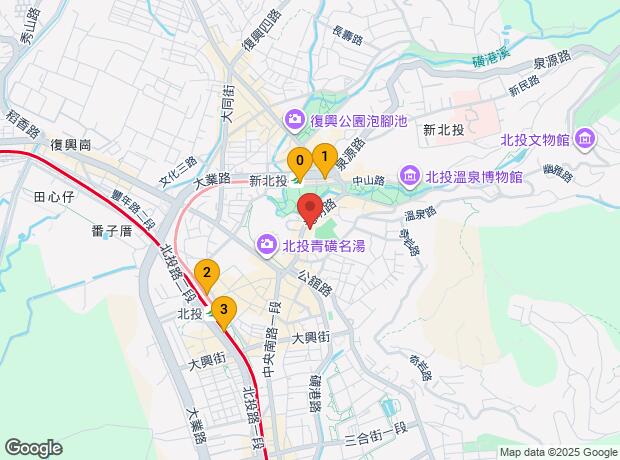
Task: Tap the orange marker numbered 3
Action: tap(224, 312)
